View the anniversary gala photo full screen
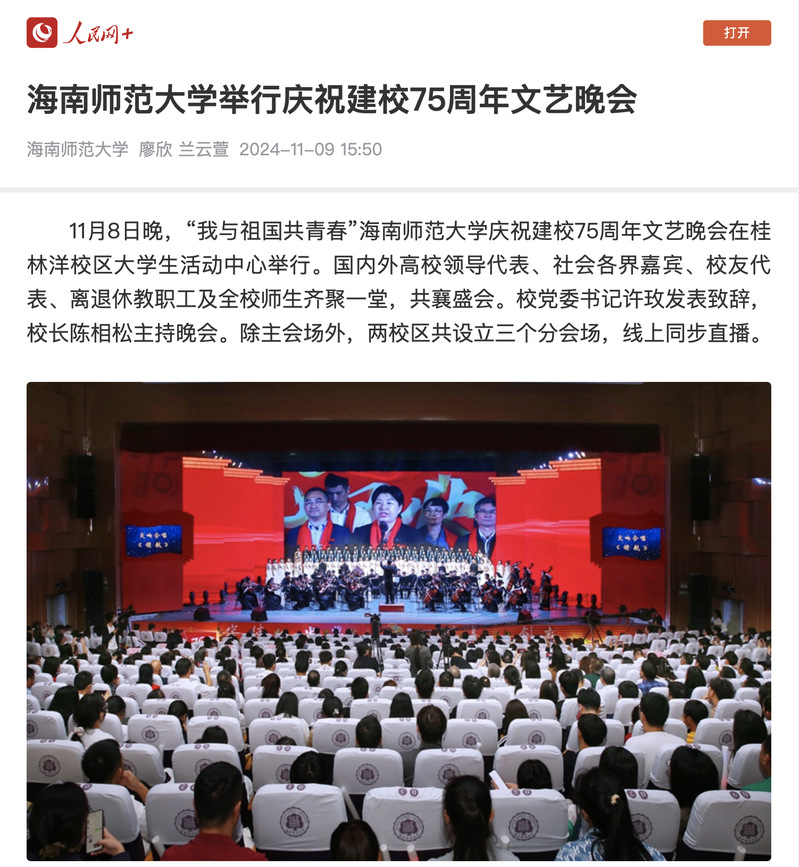 [399, 620]
